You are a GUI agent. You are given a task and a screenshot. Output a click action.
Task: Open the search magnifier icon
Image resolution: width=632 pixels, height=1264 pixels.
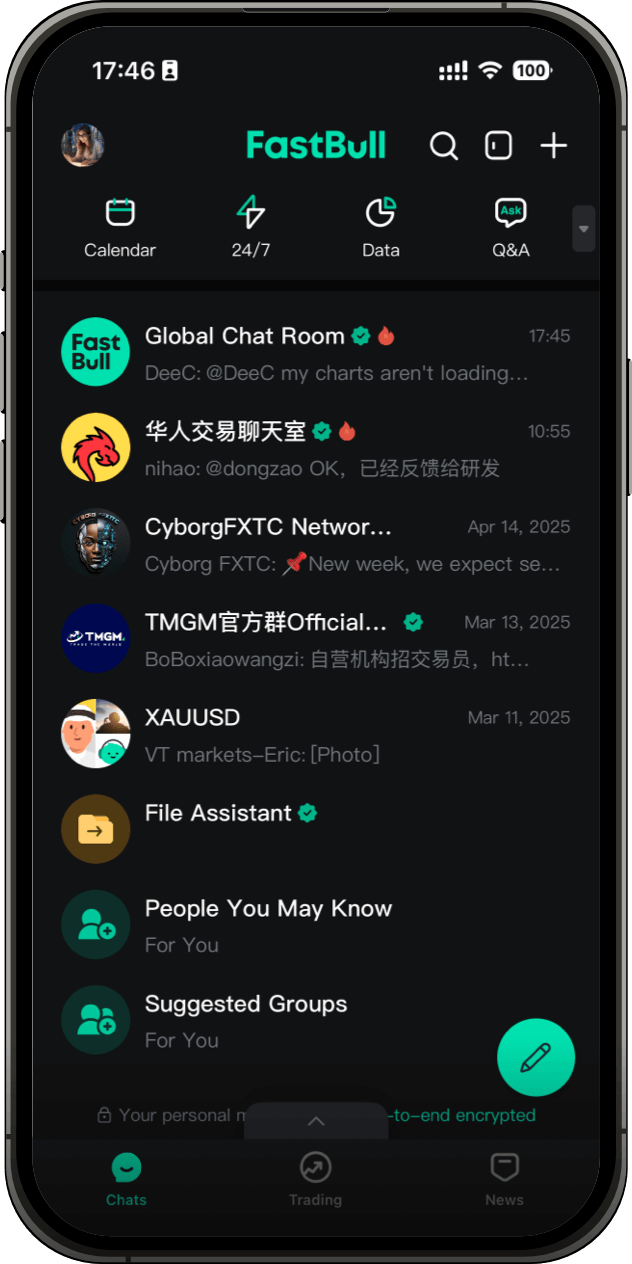444,146
